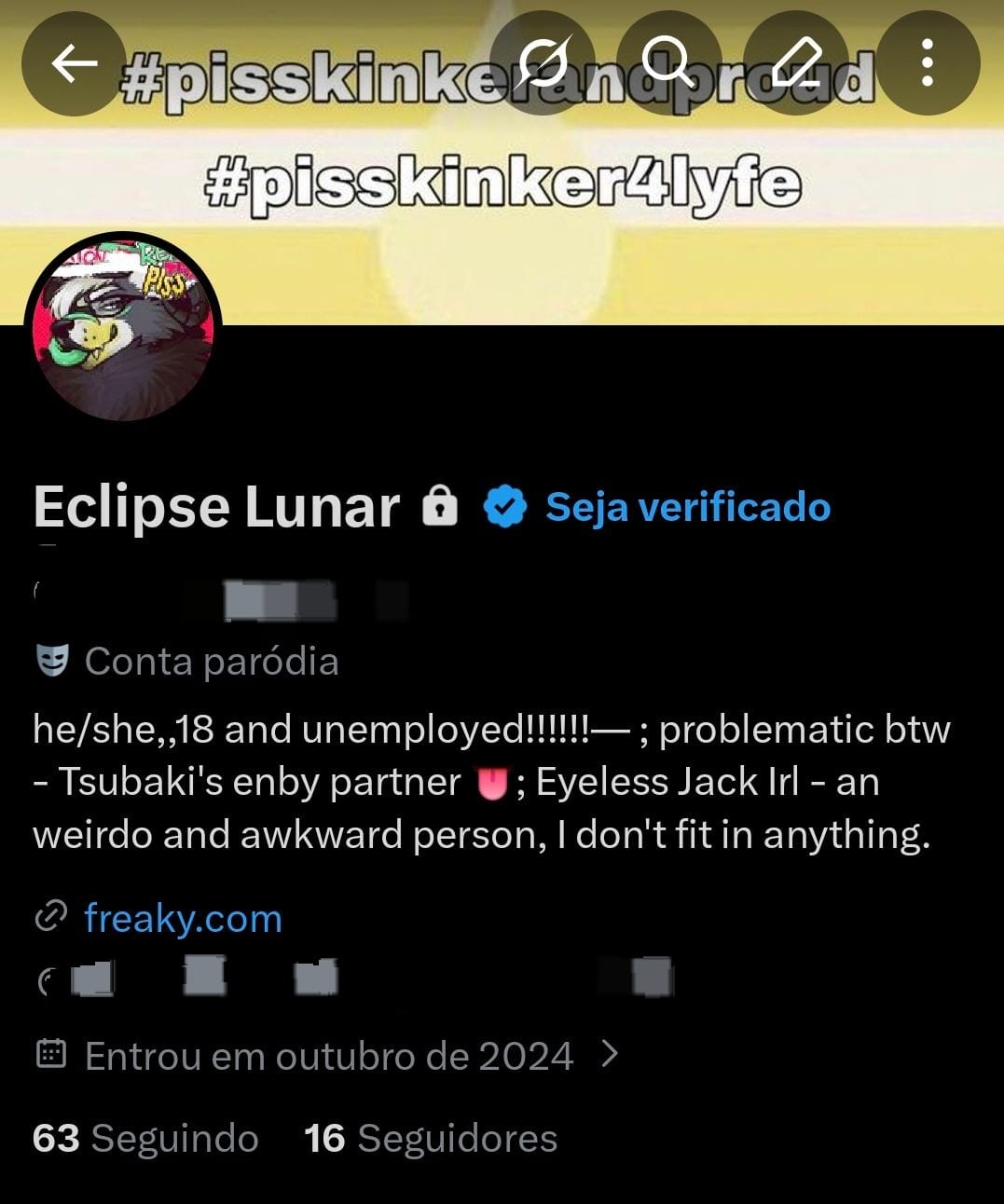The width and height of the screenshot is (1004, 1204).
Task: Tap Seja verificado link
Action: click(687, 507)
